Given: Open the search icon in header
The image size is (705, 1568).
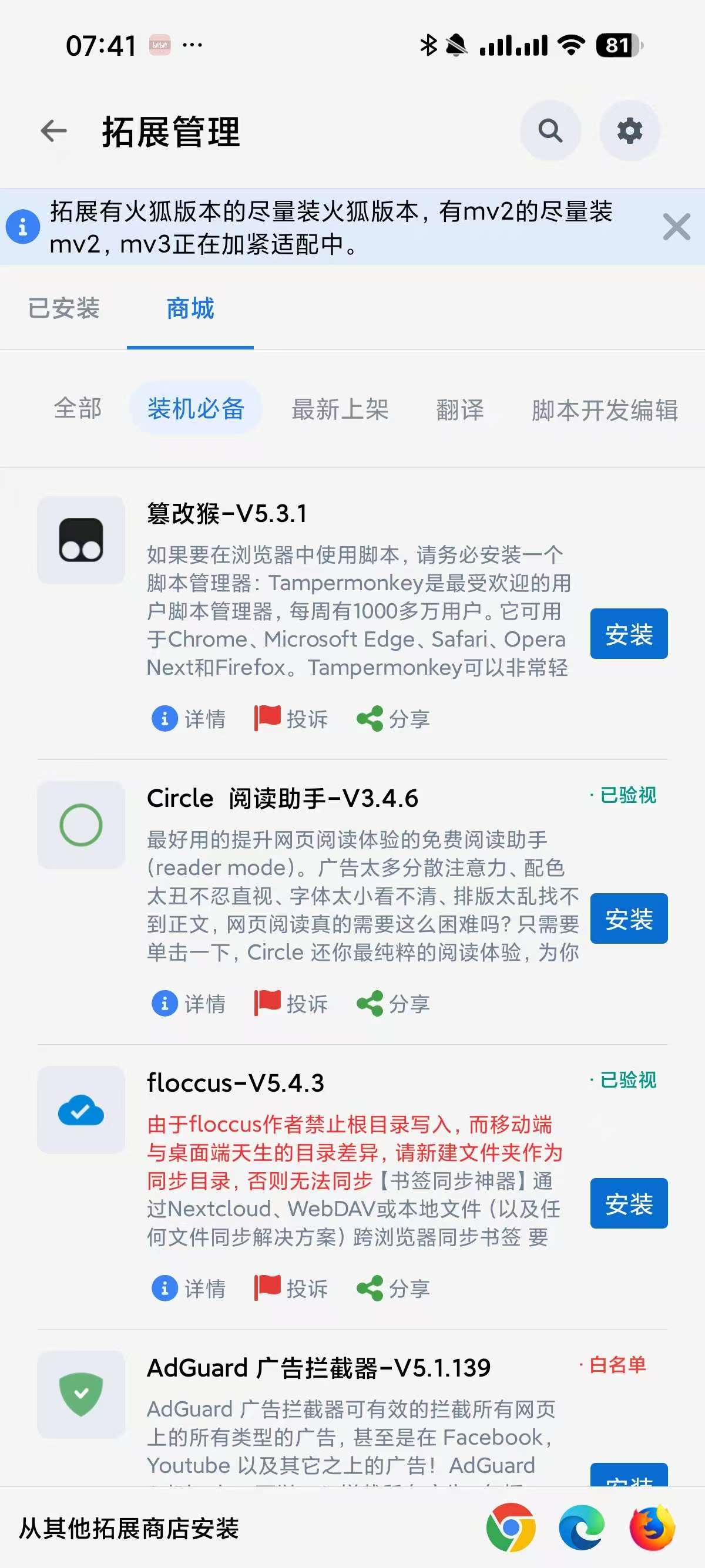Looking at the screenshot, I should [550, 131].
